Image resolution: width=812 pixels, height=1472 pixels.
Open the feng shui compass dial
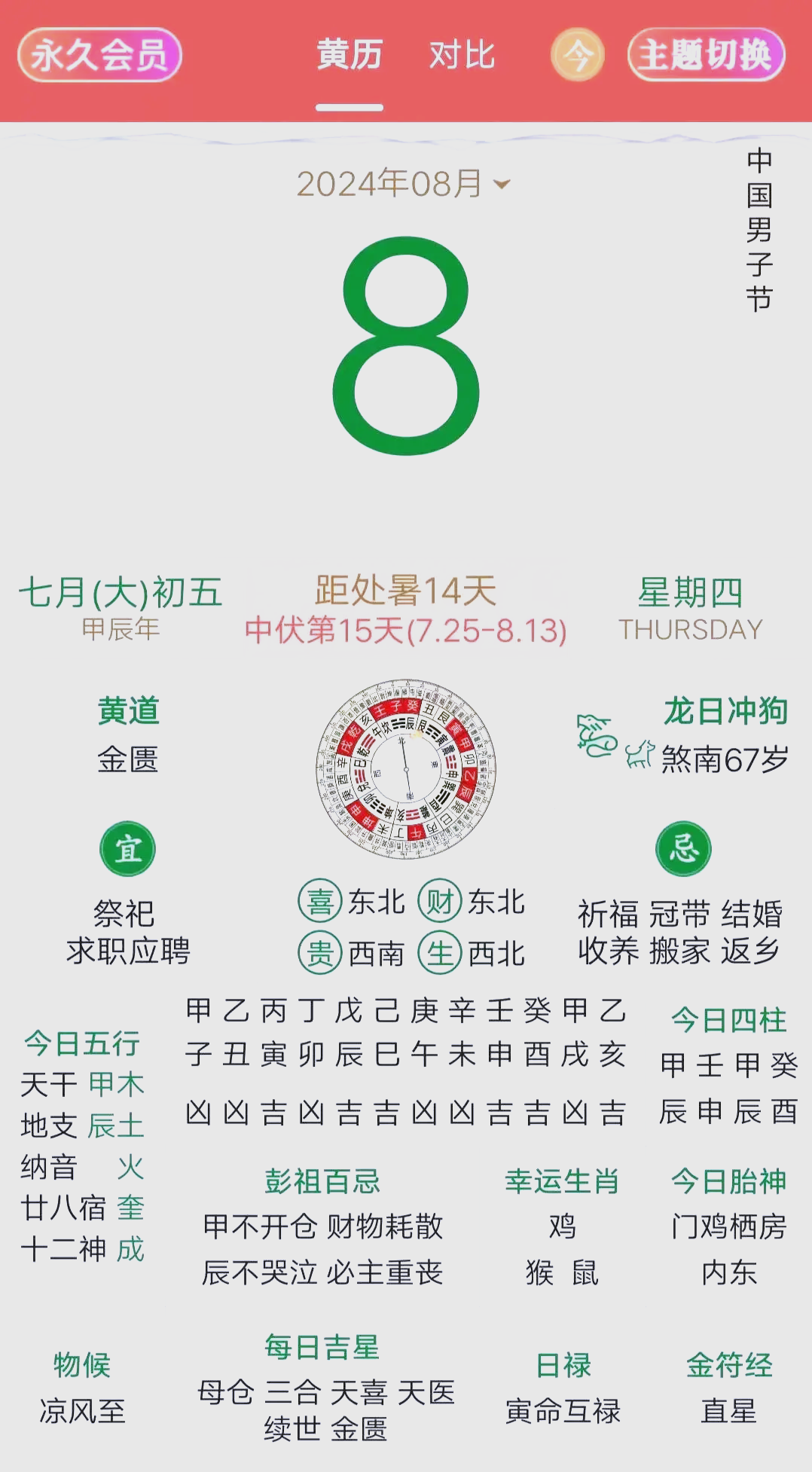pyautogui.click(x=406, y=769)
